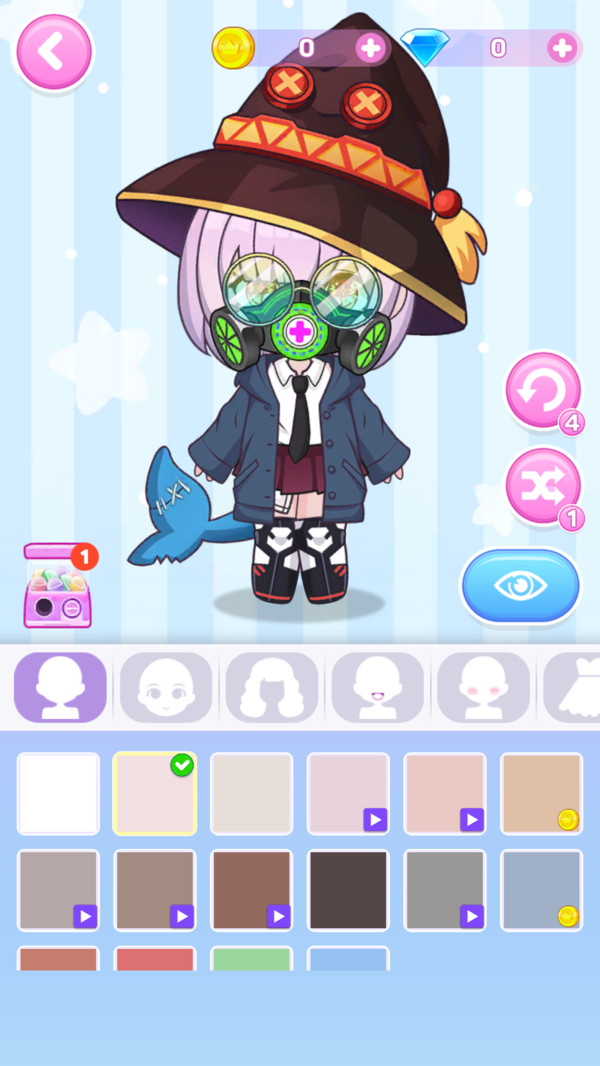600x1066 pixels.
Task: Select the skin color body tab
Action: click(x=60, y=687)
